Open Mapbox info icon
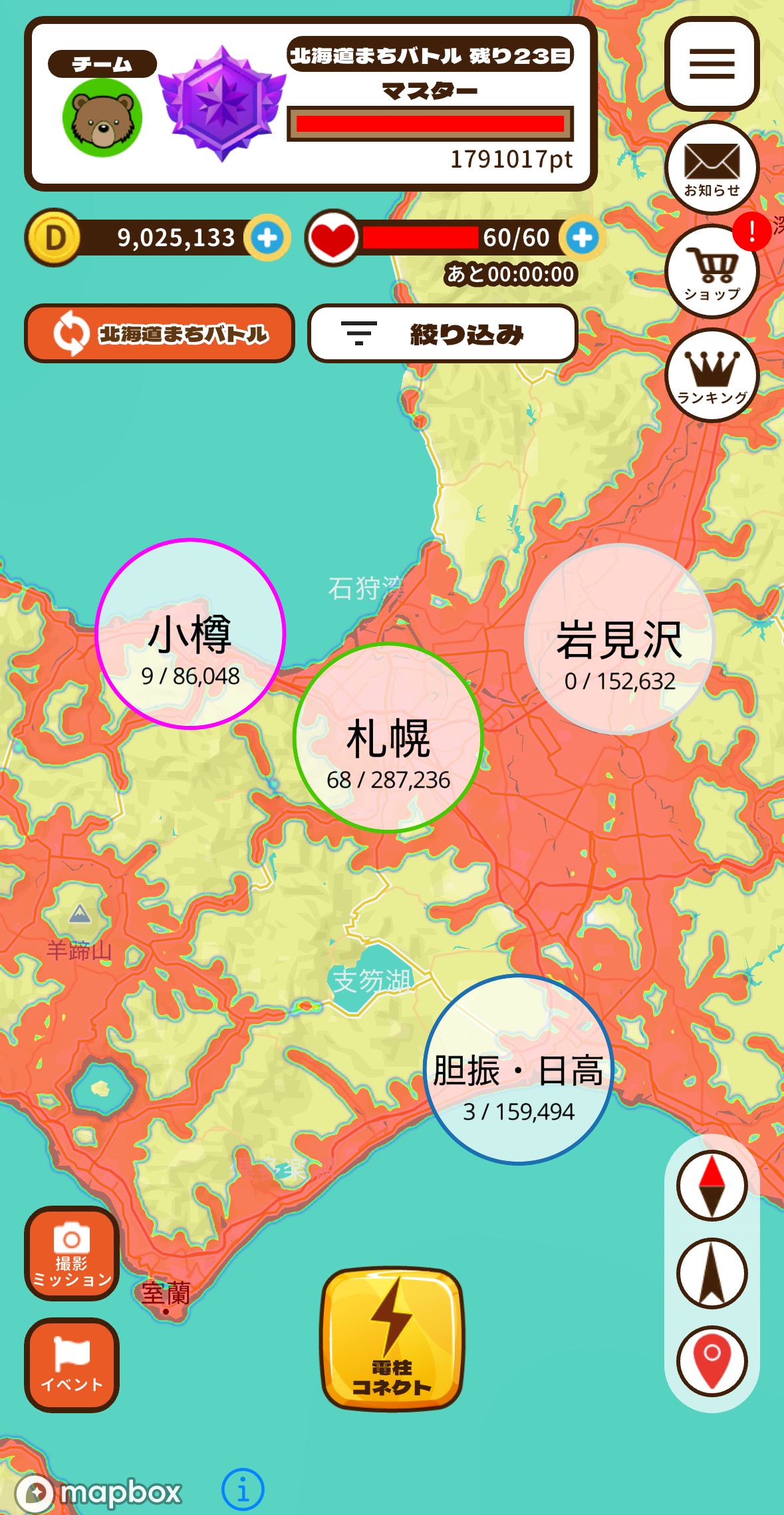Viewport: 784px width, 1515px height. coord(243,1490)
